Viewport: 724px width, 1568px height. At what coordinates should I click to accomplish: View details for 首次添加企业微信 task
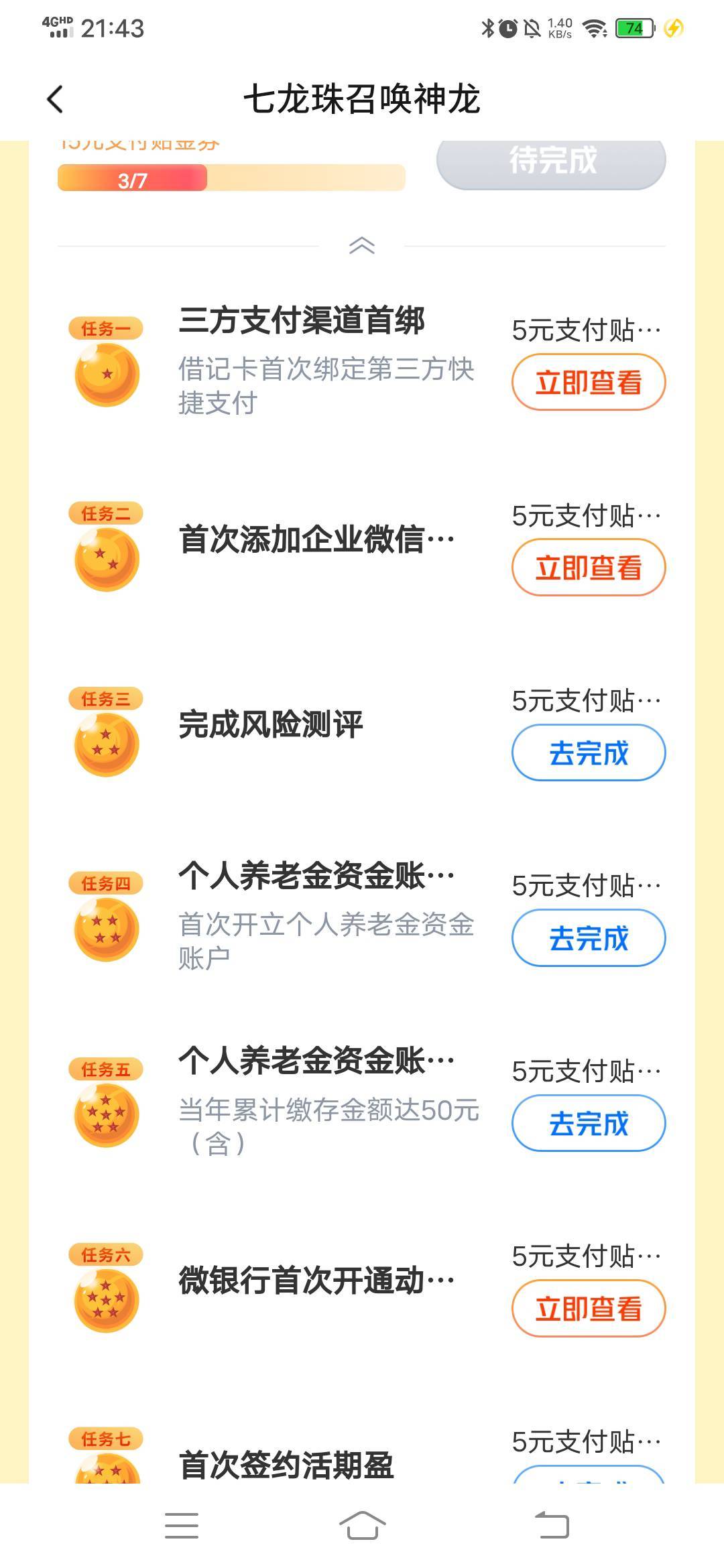click(x=588, y=568)
